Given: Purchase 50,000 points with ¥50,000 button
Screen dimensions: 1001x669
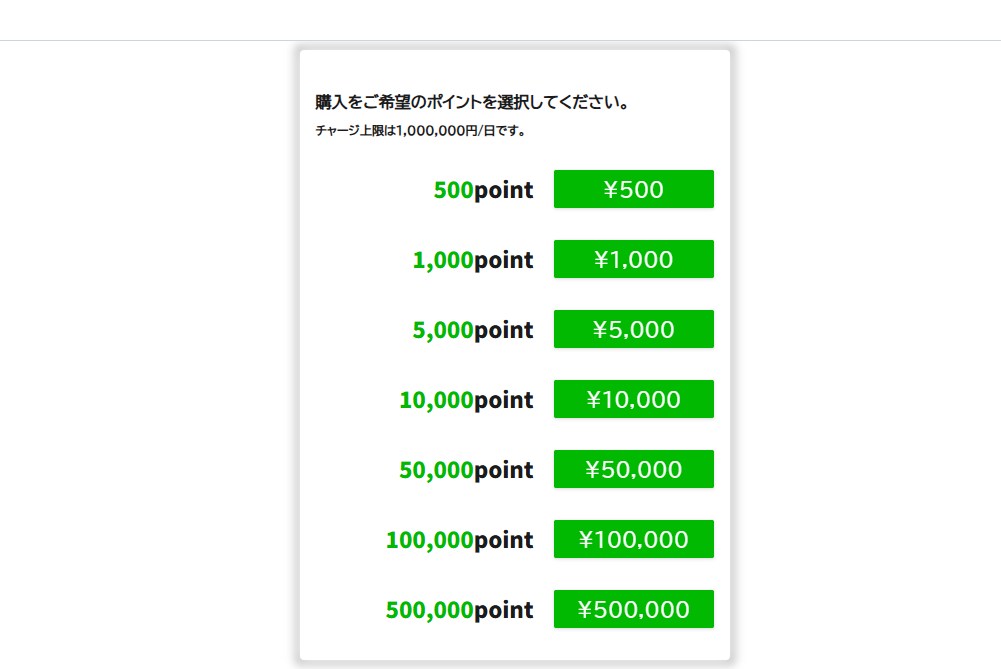Looking at the screenshot, I should click(x=633, y=469).
